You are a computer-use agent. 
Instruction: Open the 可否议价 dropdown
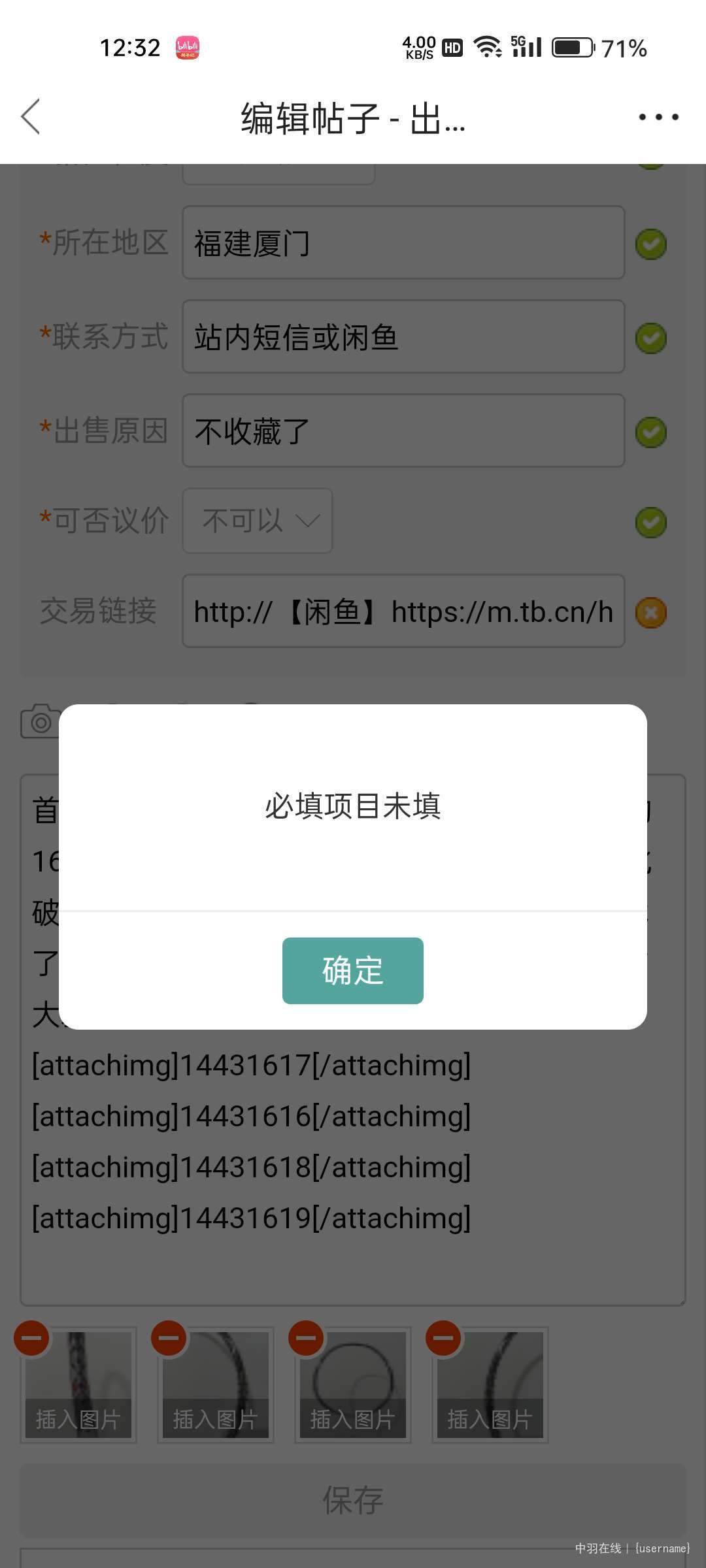click(x=257, y=521)
